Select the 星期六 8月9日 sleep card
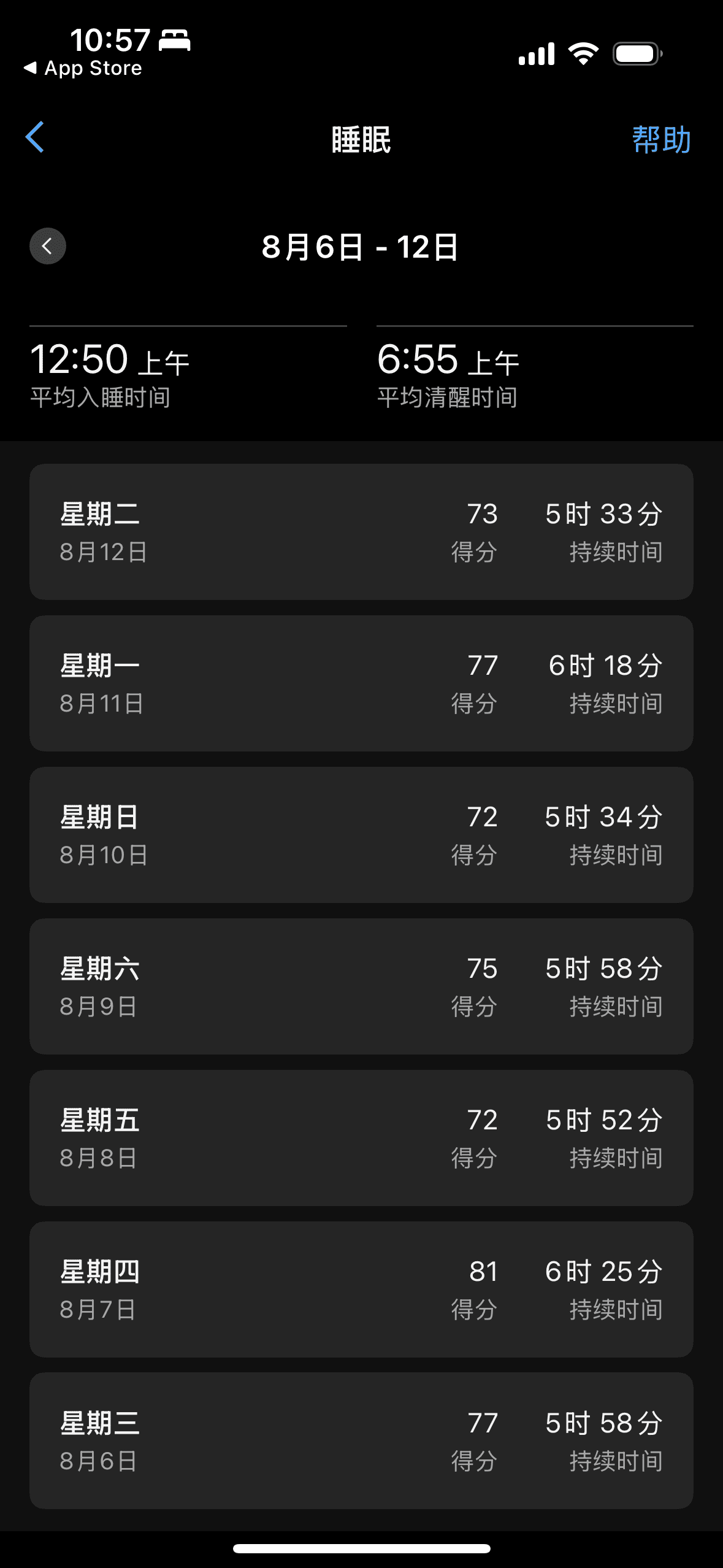 [x=361, y=986]
